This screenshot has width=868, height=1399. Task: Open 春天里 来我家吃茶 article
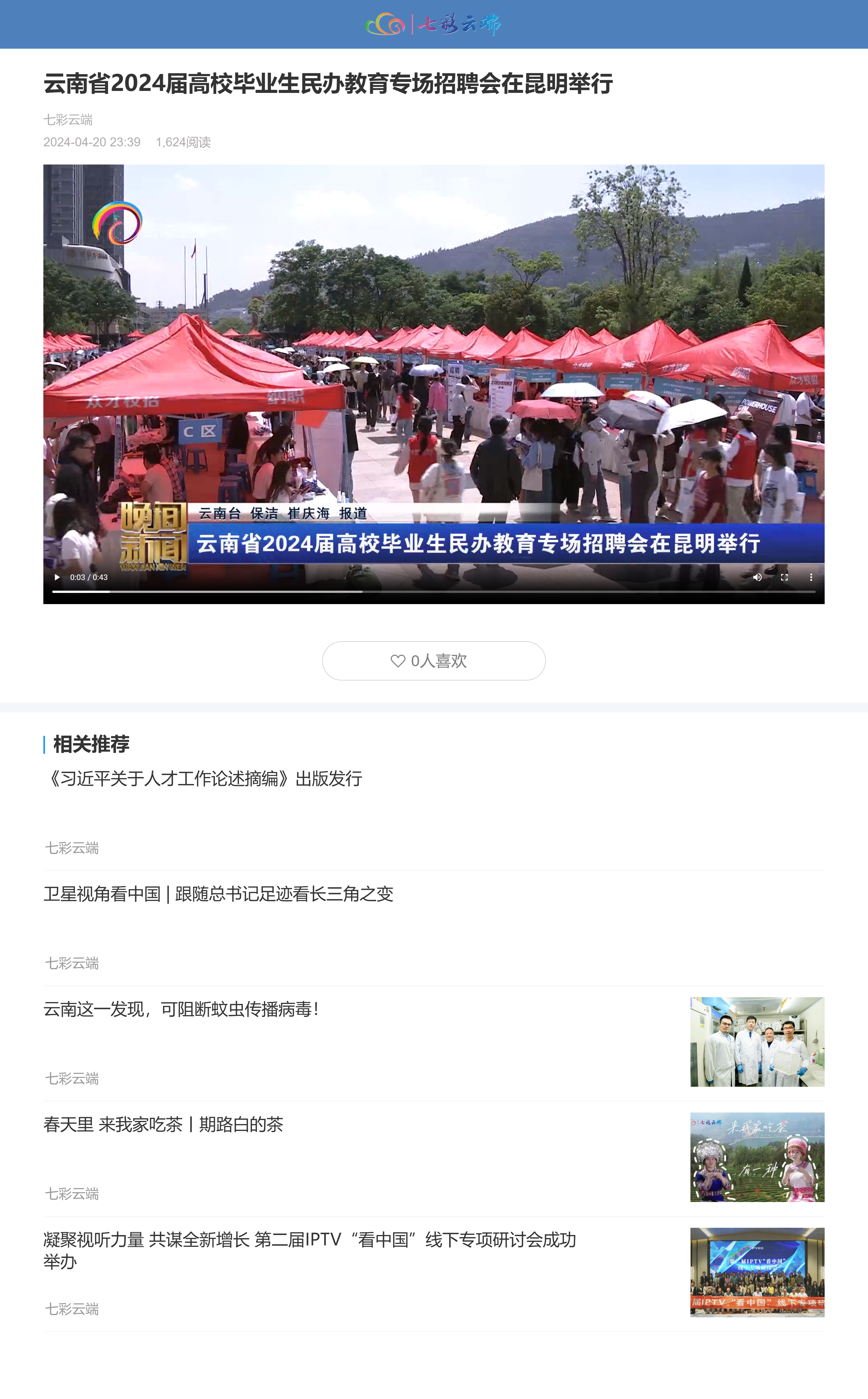pos(164,1125)
